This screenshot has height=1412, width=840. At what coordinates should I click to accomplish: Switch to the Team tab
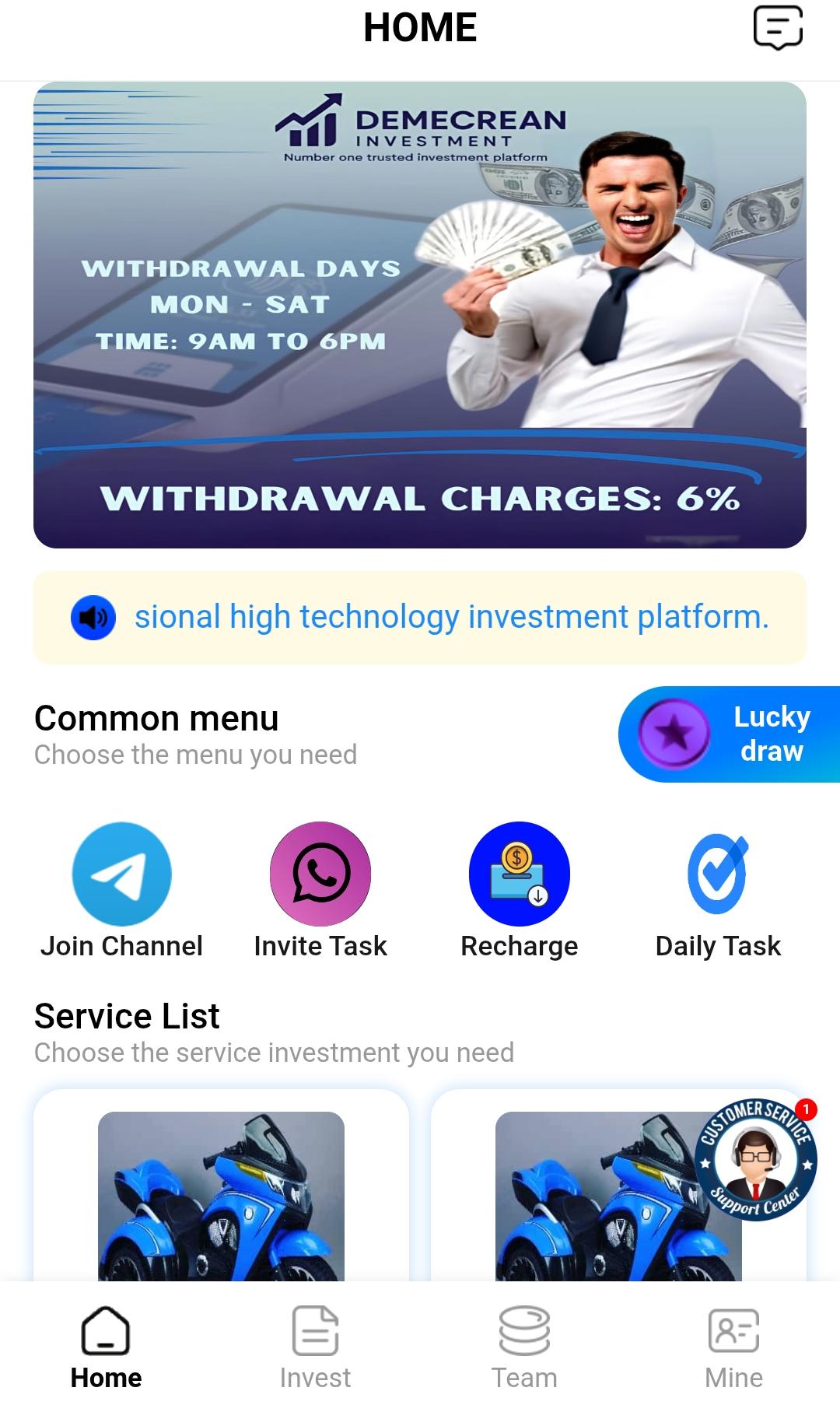pyautogui.click(x=524, y=1347)
